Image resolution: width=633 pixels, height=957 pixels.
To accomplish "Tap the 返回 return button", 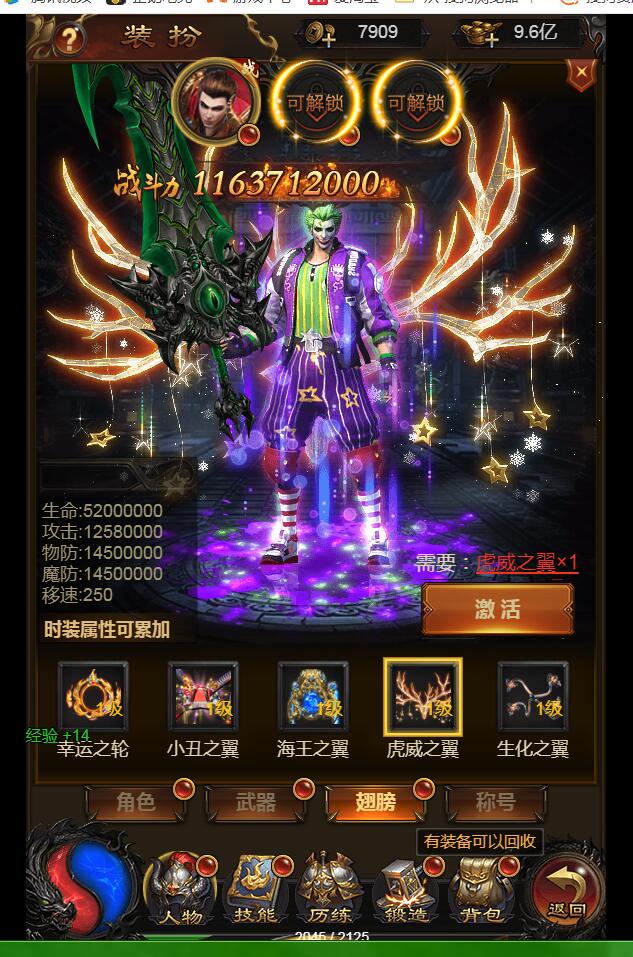I will pyautogui.click(x=566, y=890).
